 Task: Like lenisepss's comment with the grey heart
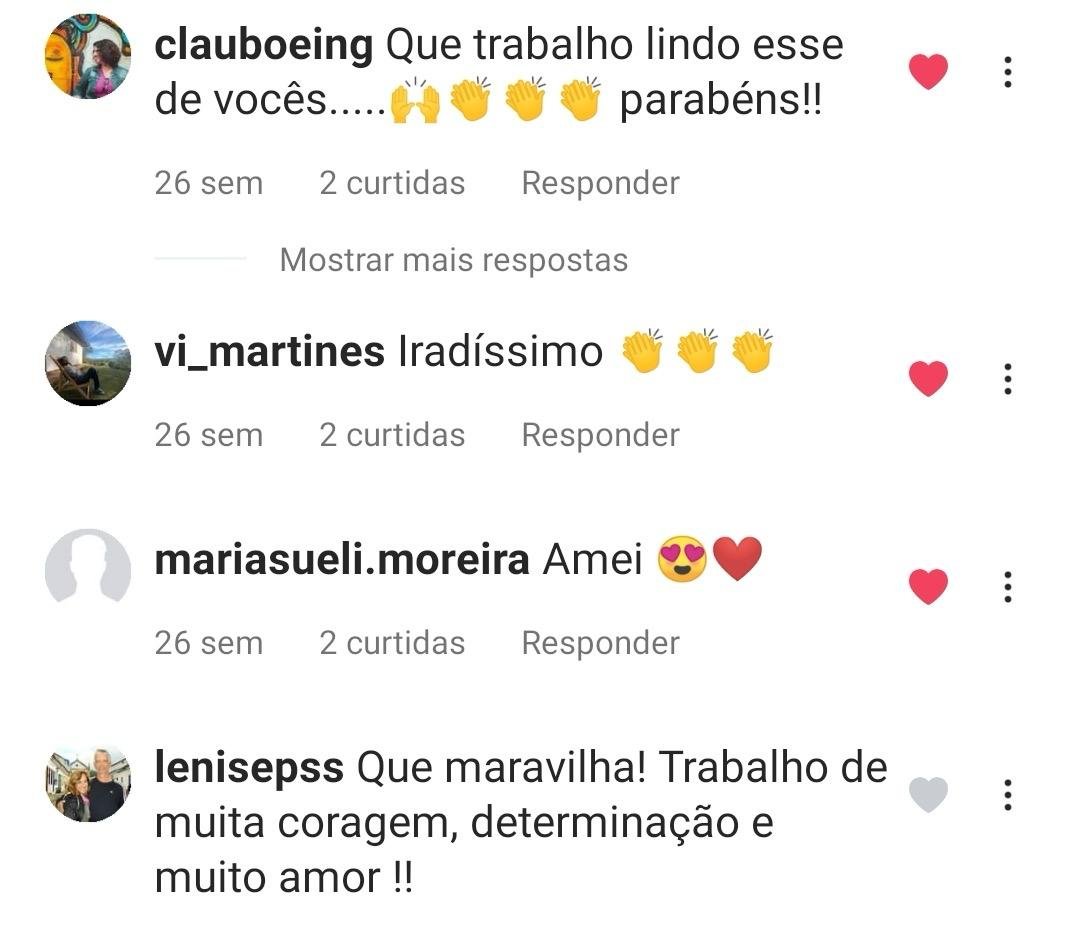[x=928, y=794]
